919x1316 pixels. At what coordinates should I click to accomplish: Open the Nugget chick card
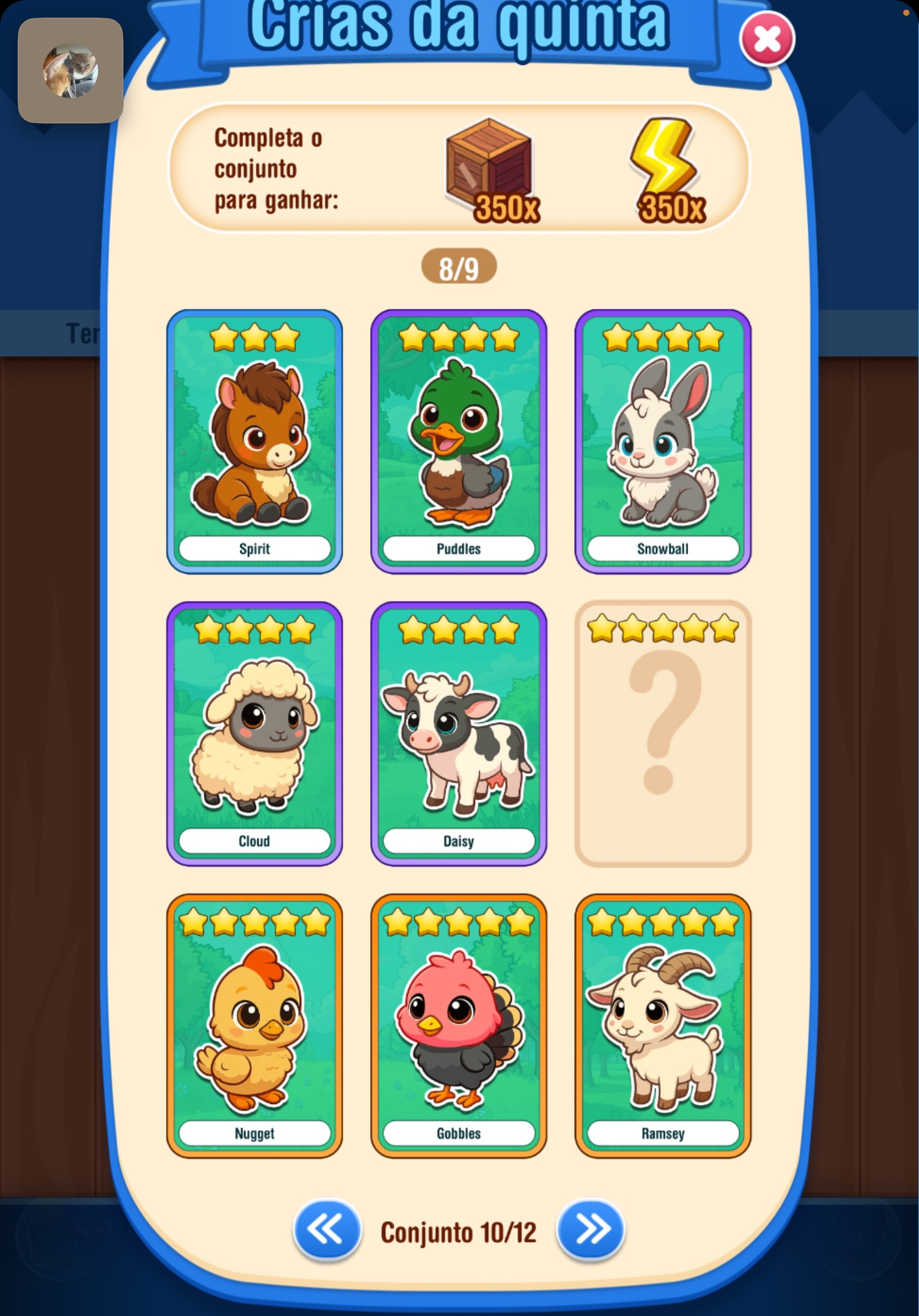[255, 1026]
